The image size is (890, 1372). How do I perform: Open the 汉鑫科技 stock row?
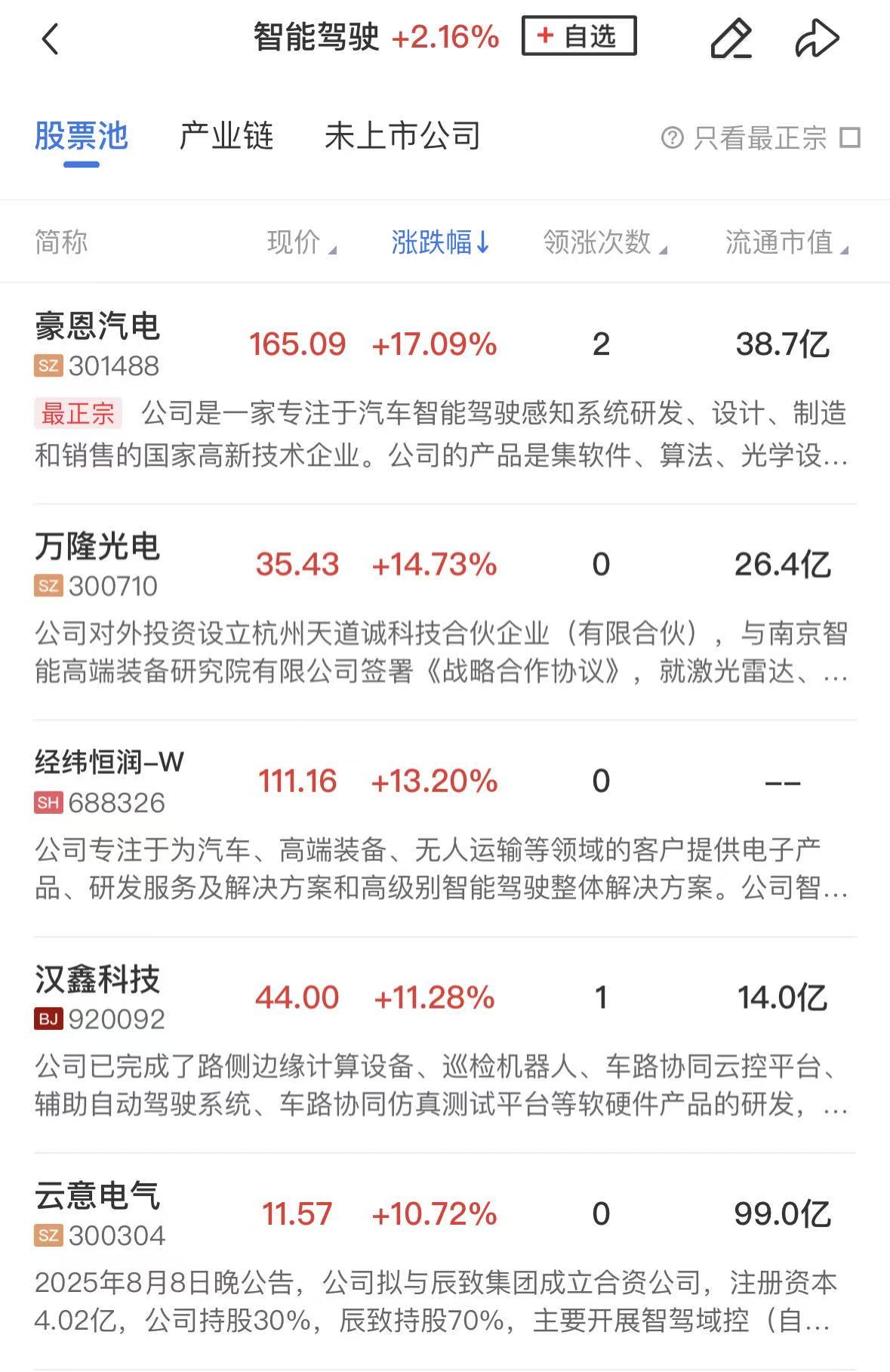tap(98, 997)
